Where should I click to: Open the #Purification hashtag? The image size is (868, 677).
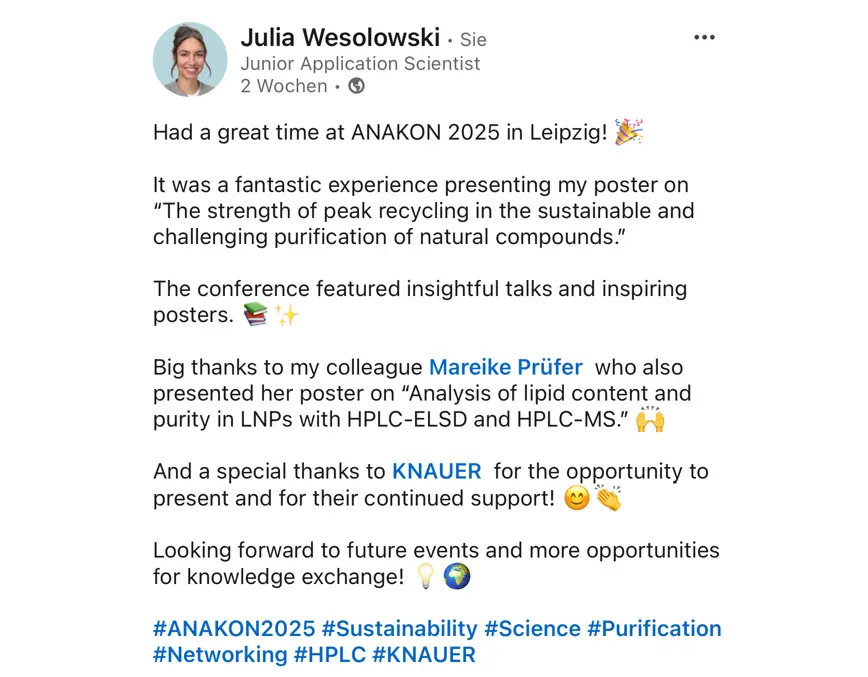pos(654,629)
